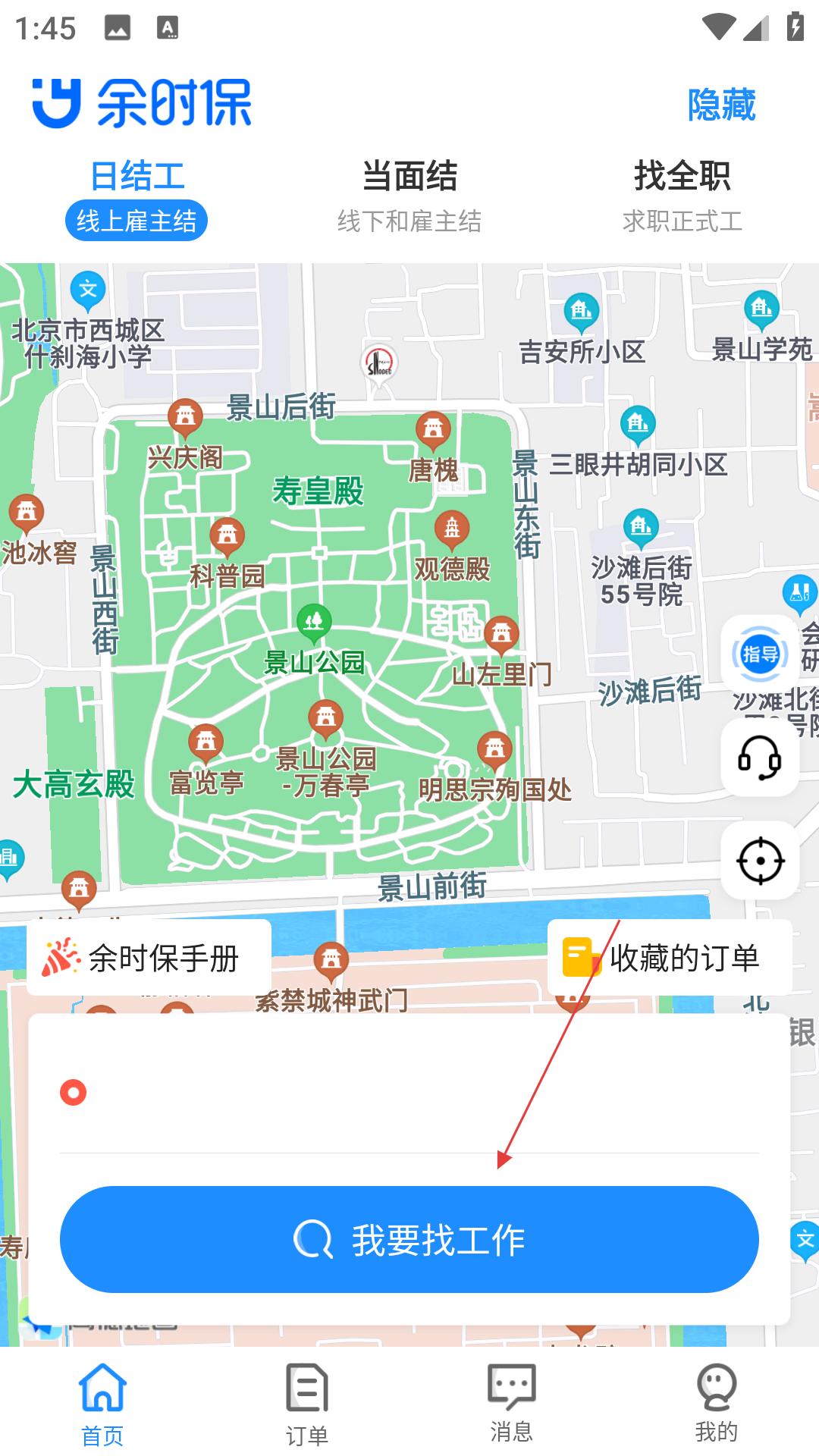View 收藏的订单 saved orders

click(669, 958)
